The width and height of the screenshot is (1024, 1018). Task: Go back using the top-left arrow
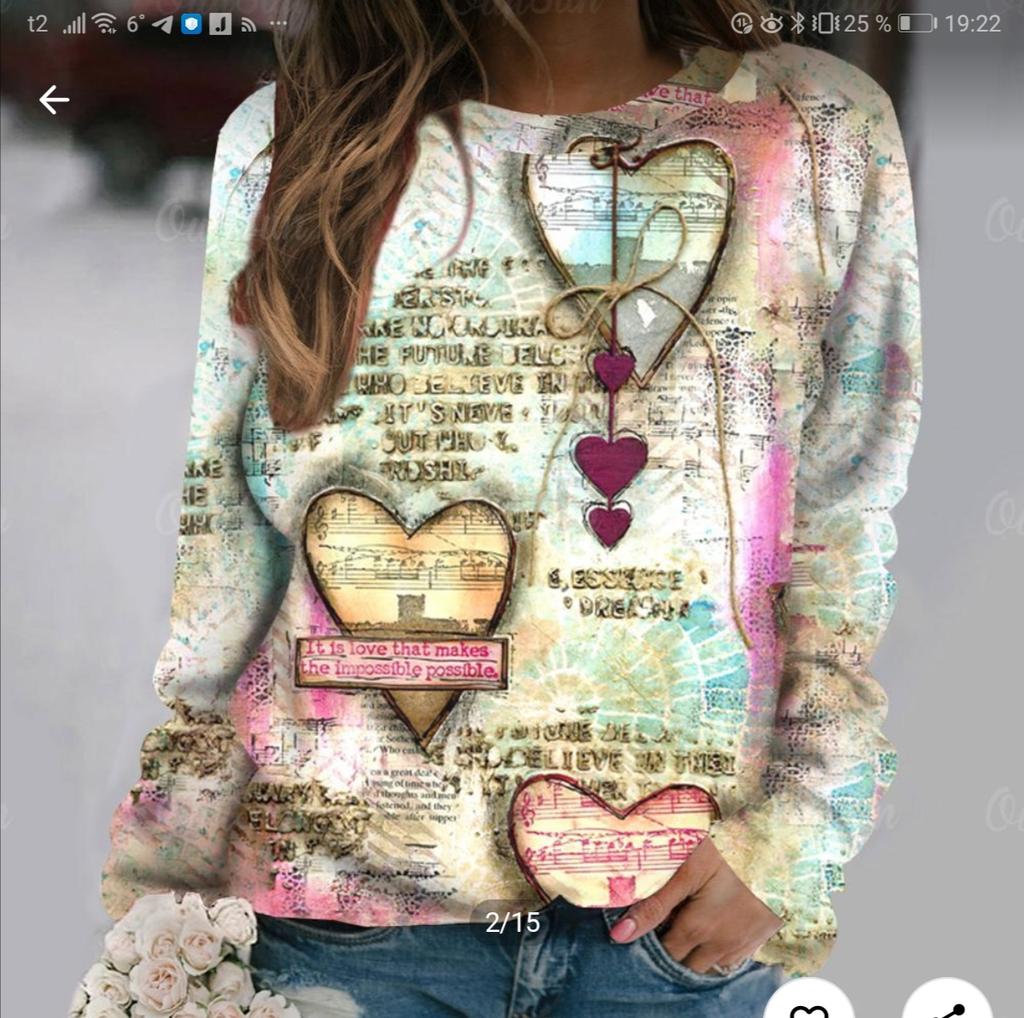point(54,99)
